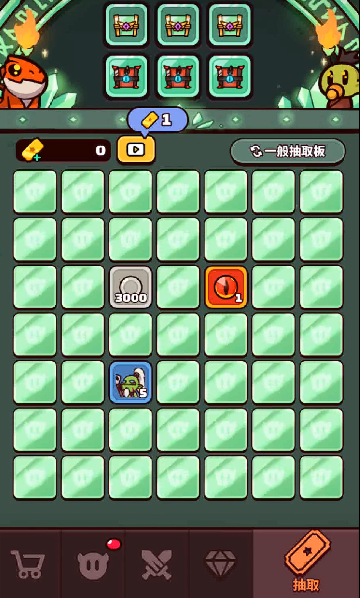View the red eye reward tile

point(226,287)
